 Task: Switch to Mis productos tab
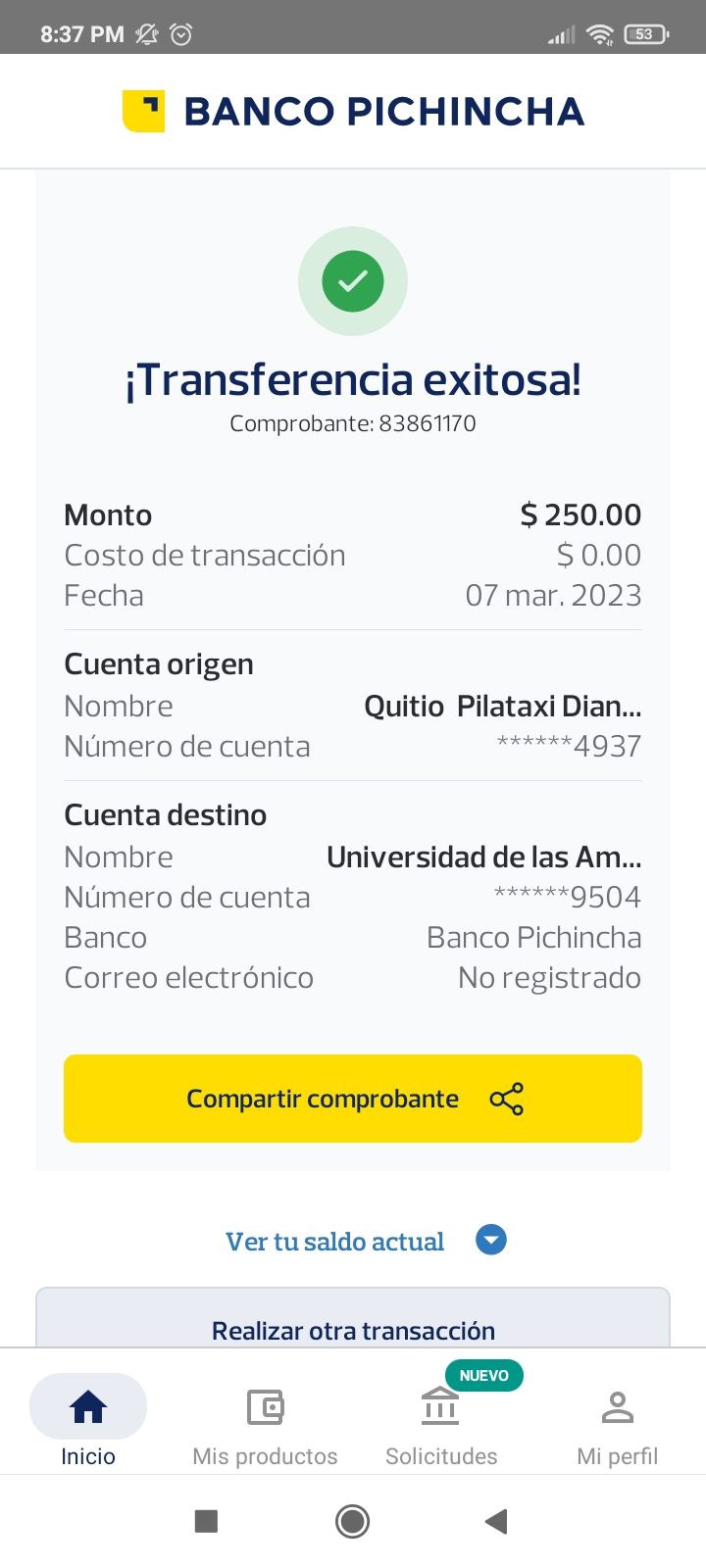click(265, 1421)
